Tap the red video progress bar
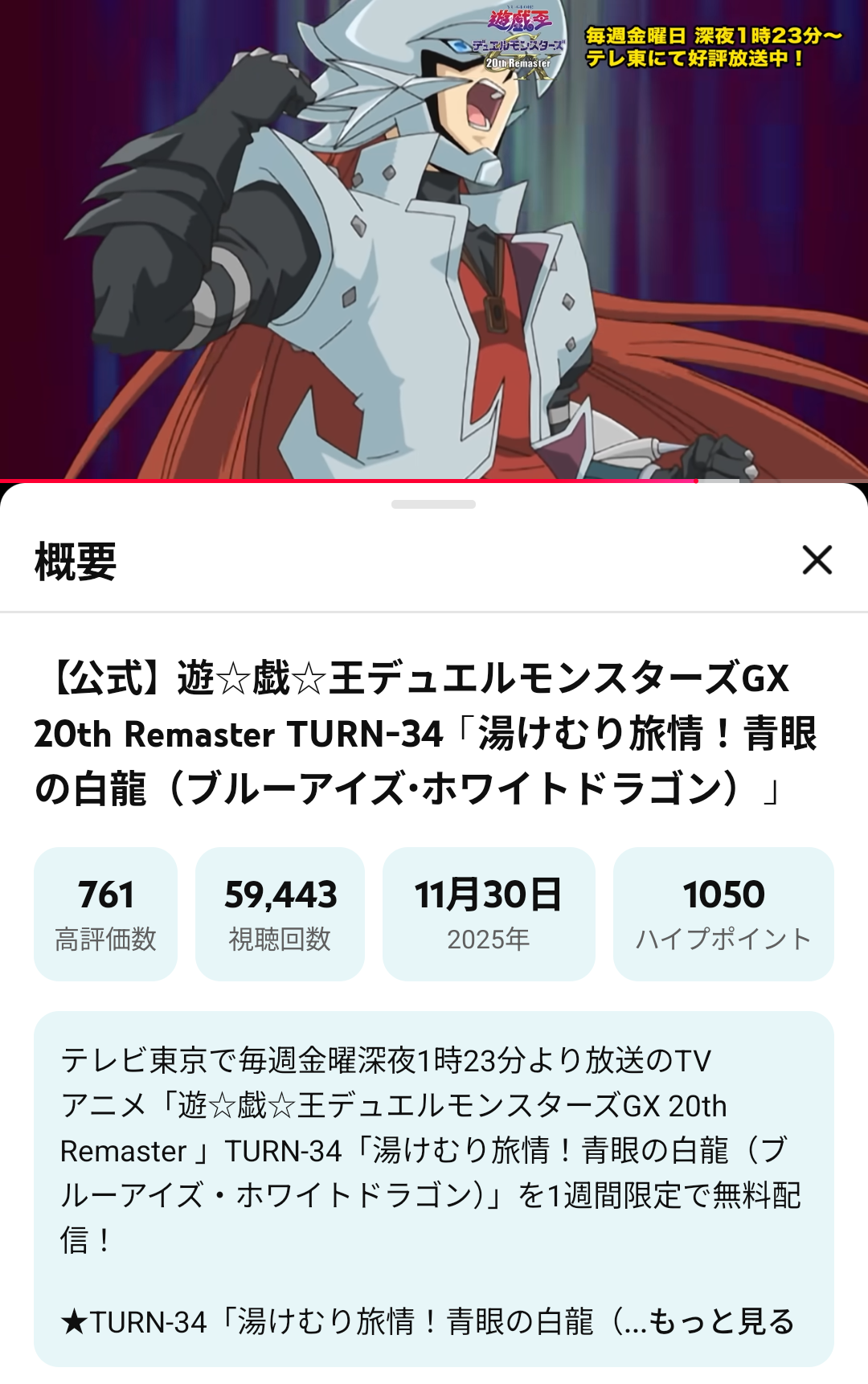The image size is (868, 1384). (x=346, y=481)
